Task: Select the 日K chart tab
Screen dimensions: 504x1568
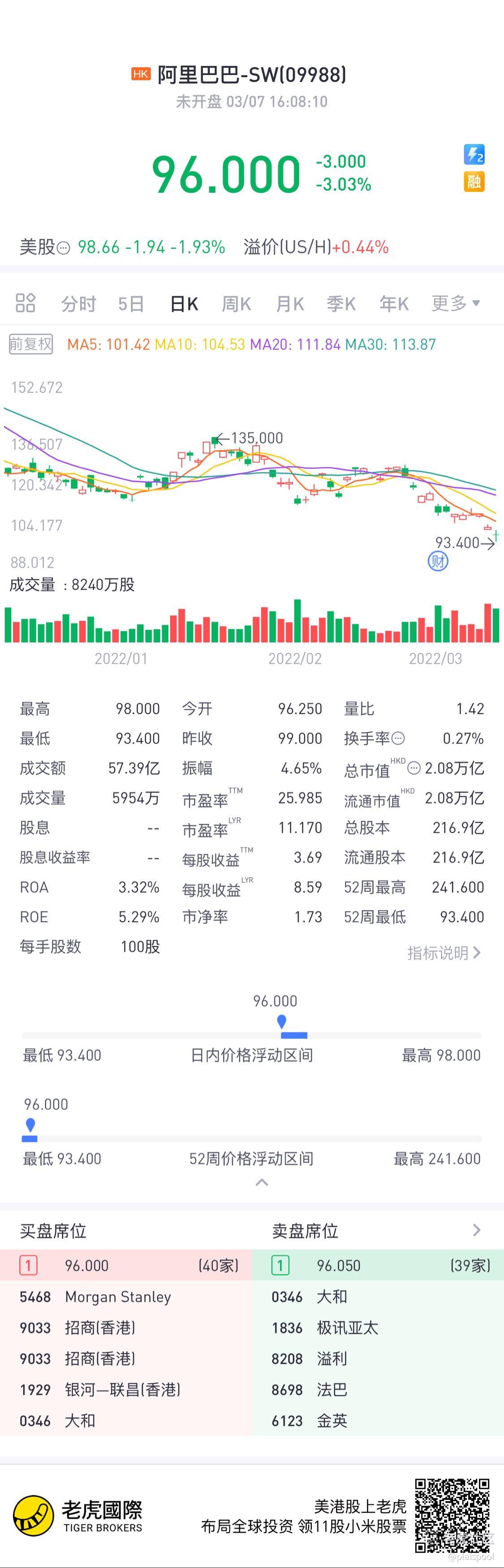Action: pos(184,303)
